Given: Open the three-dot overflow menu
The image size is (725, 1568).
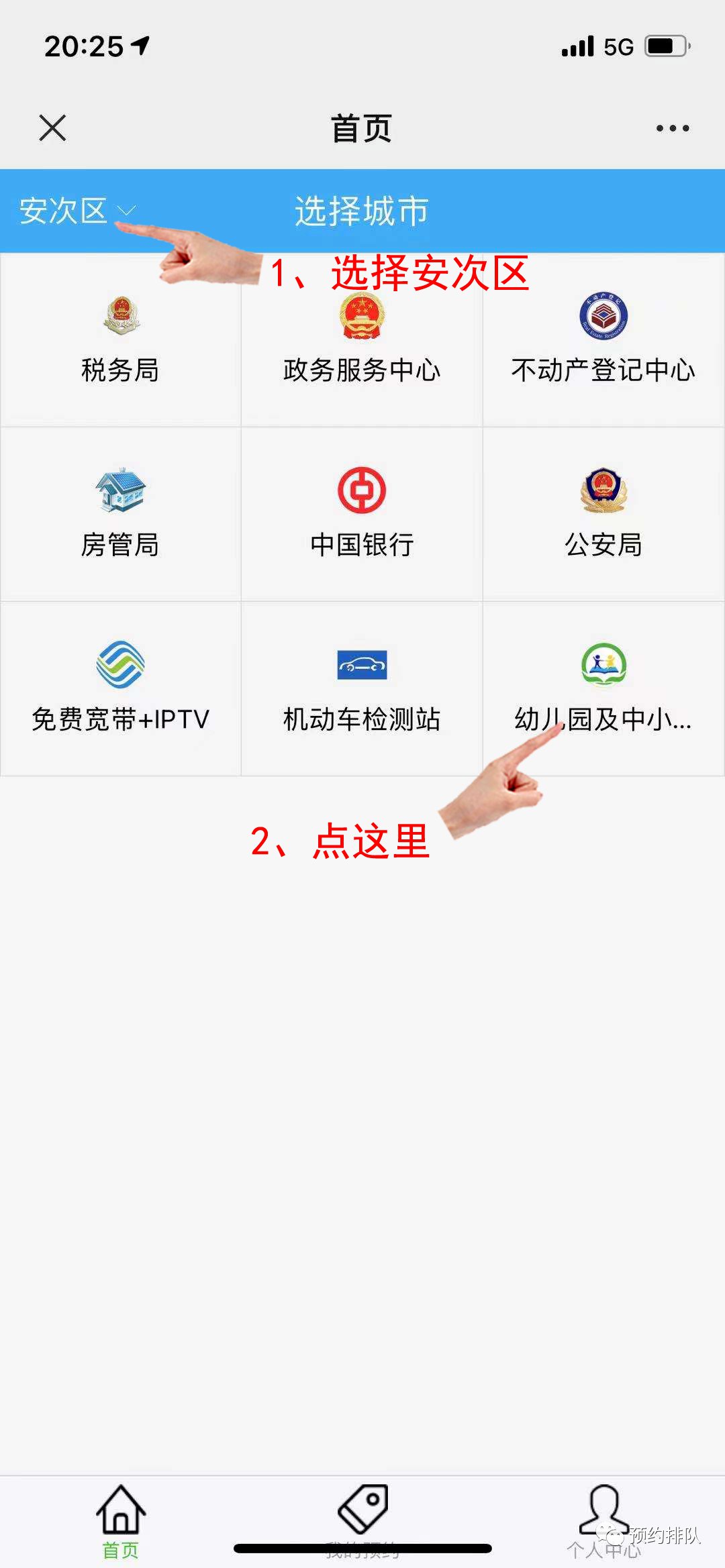Looking at the screenshot, I should [x=672, y=128].
